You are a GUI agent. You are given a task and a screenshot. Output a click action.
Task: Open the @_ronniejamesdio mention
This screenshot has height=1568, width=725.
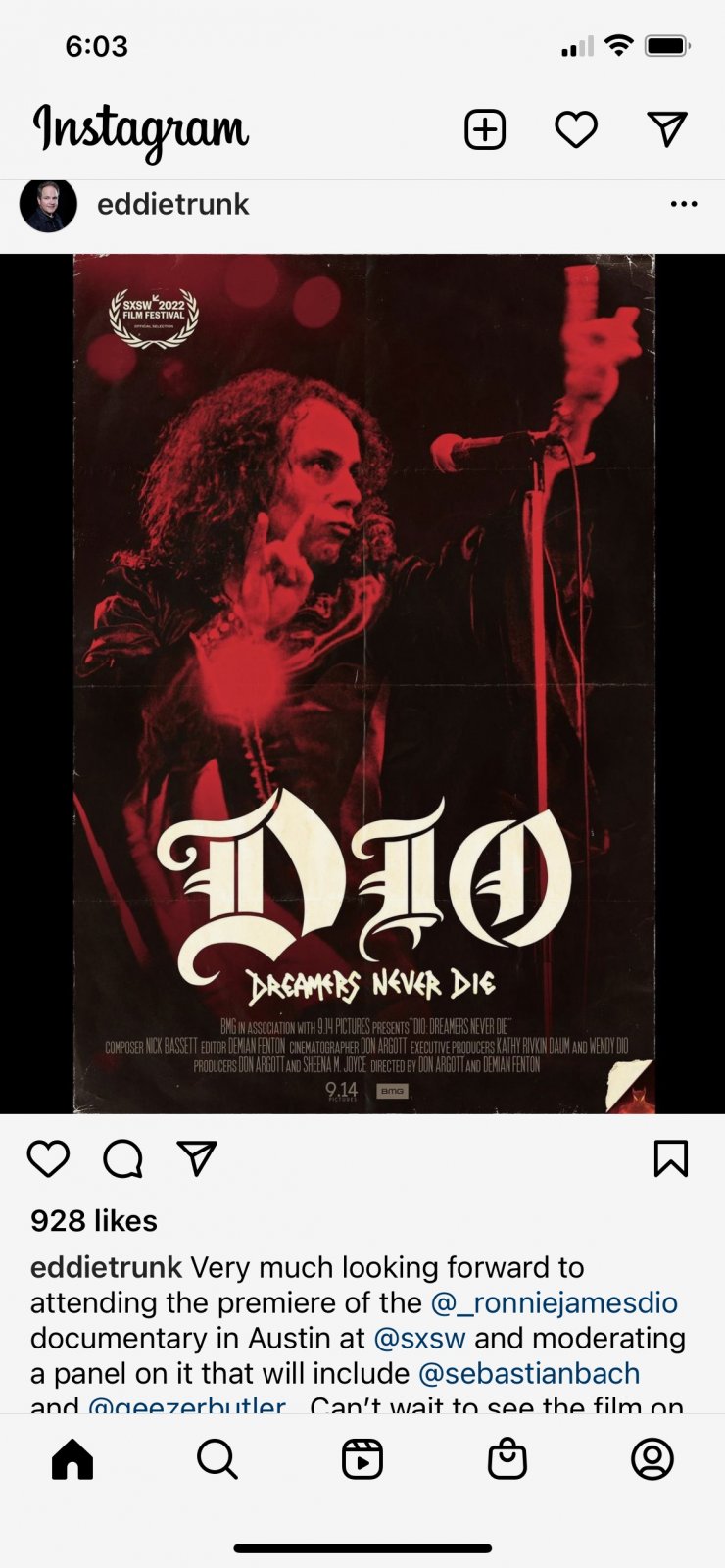[x=554, y=1302]
